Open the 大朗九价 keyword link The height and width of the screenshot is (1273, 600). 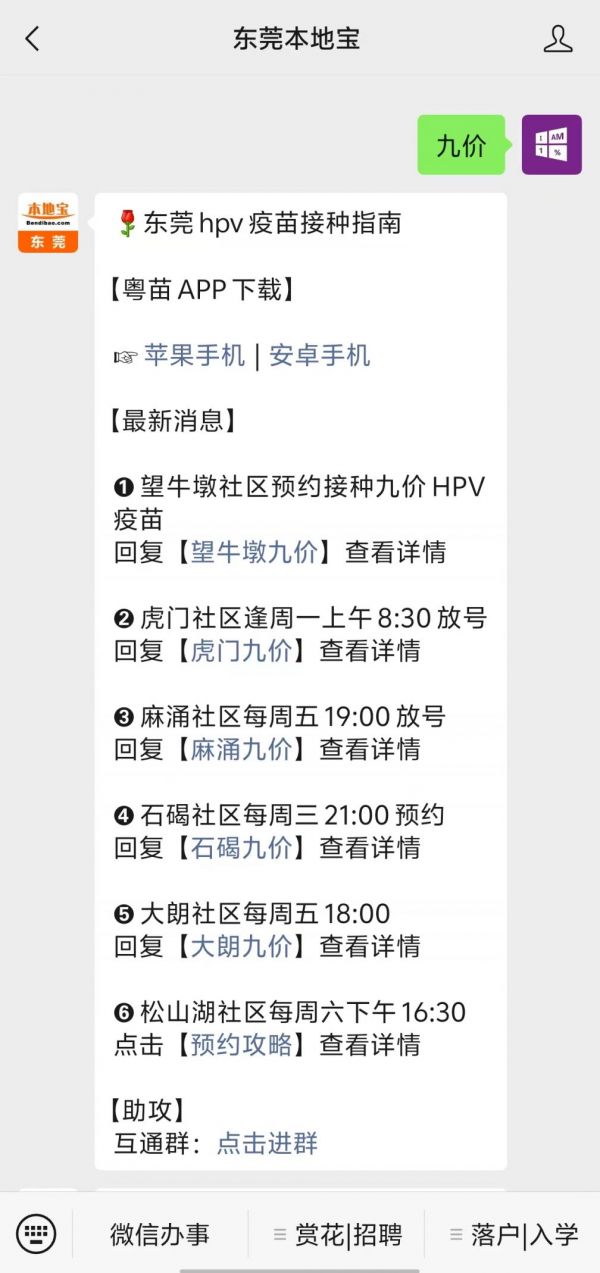(x=241, y=945)
